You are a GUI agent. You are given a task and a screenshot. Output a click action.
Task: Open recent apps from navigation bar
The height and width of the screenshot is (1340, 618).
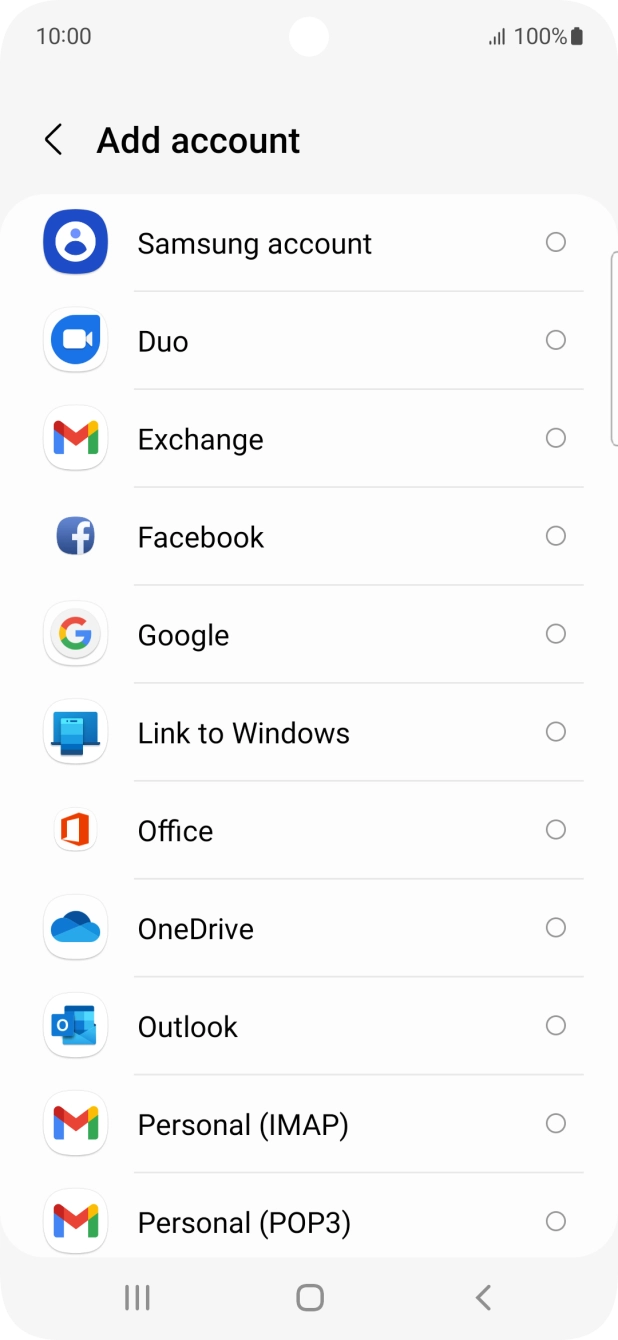tap(137, 1298)
